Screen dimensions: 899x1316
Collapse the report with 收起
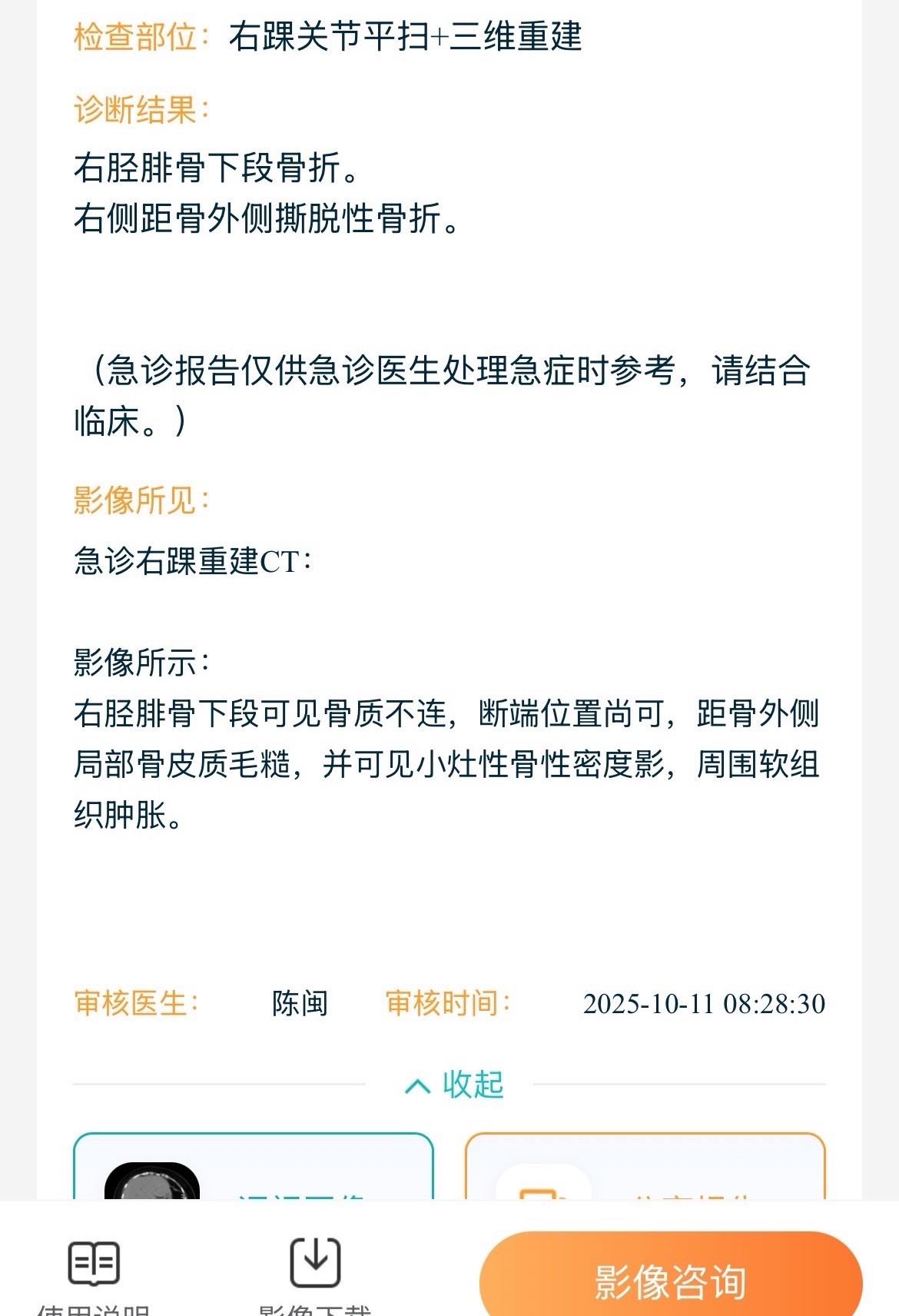(x=454, y=1085)
